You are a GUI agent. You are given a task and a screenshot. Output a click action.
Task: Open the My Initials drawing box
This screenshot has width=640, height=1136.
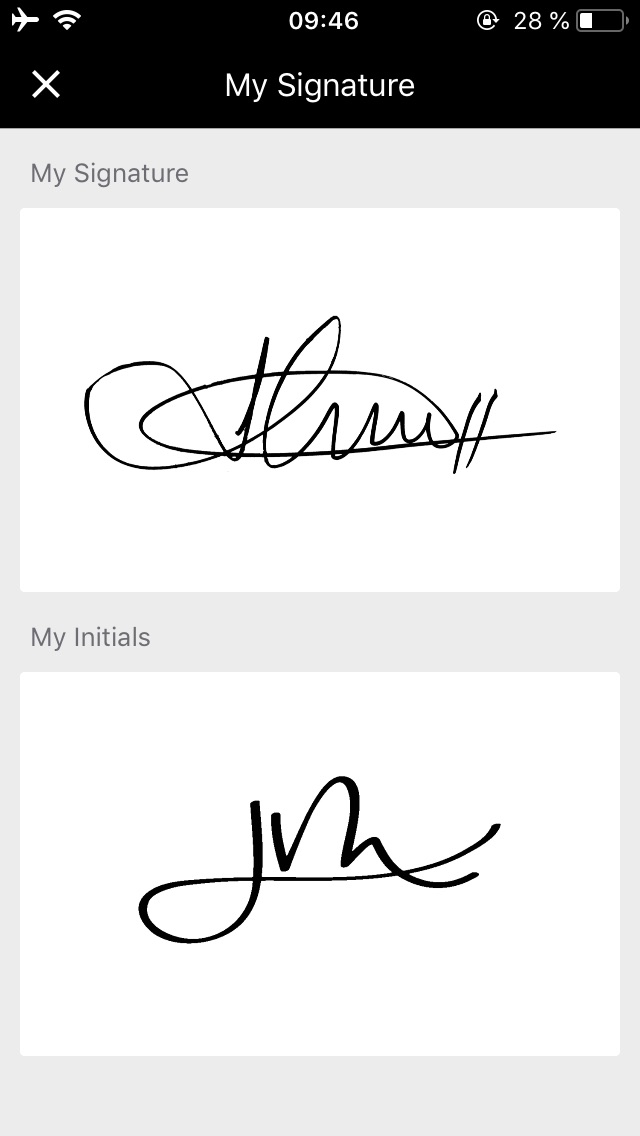tap(320, 863)
